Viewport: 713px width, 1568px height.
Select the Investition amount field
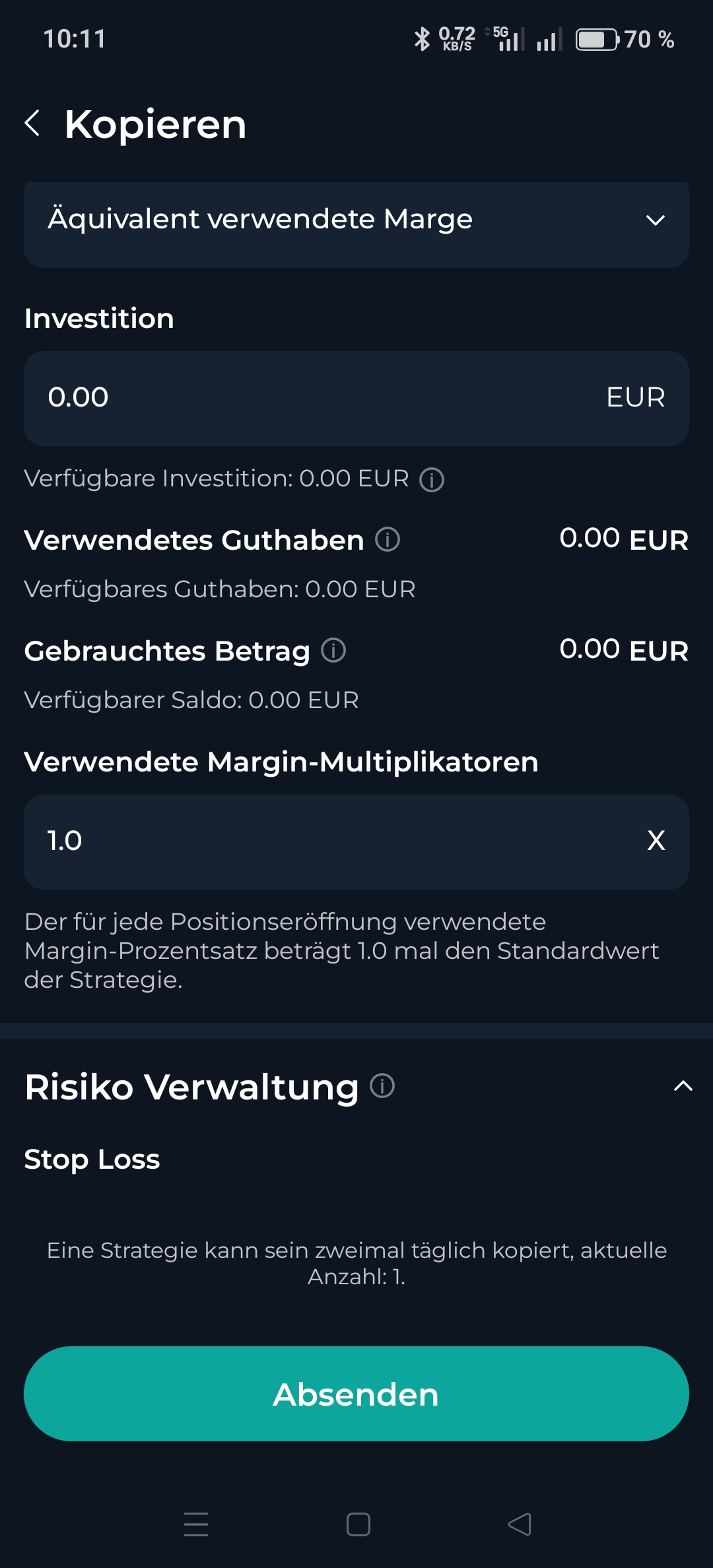[x=264, y=397]
